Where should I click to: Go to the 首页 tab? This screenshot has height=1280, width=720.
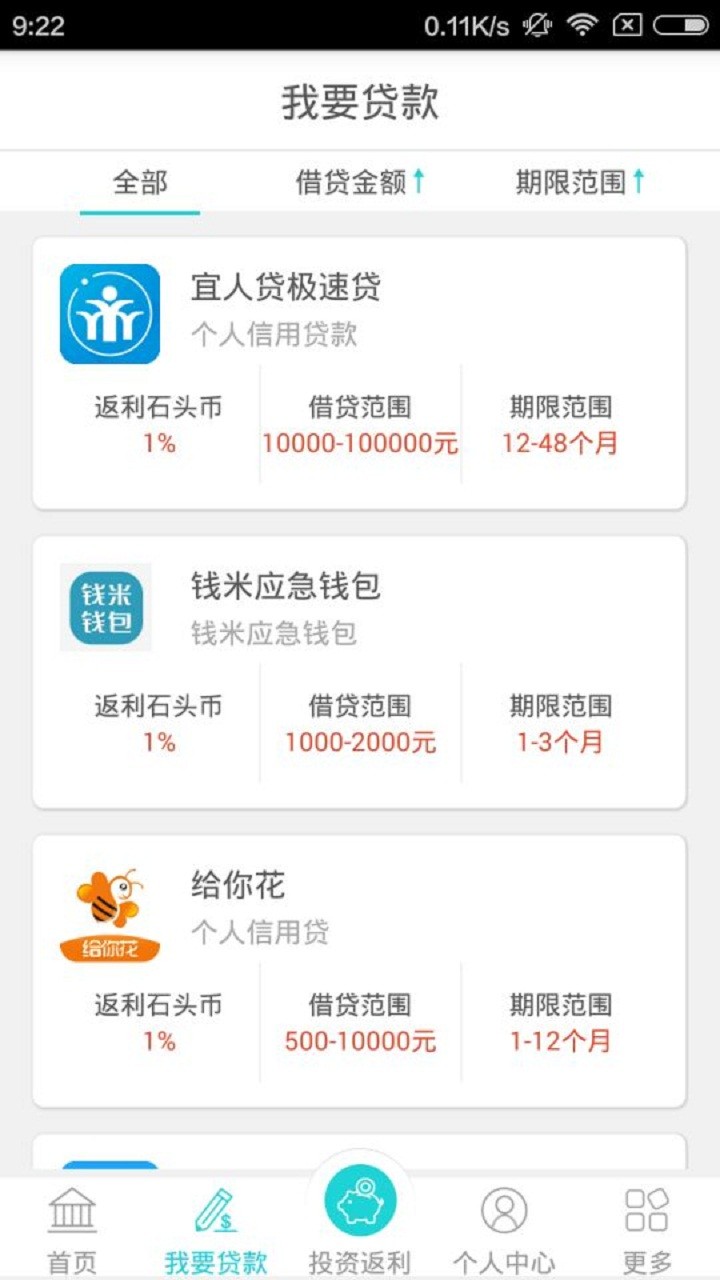tap(72, 1230)
